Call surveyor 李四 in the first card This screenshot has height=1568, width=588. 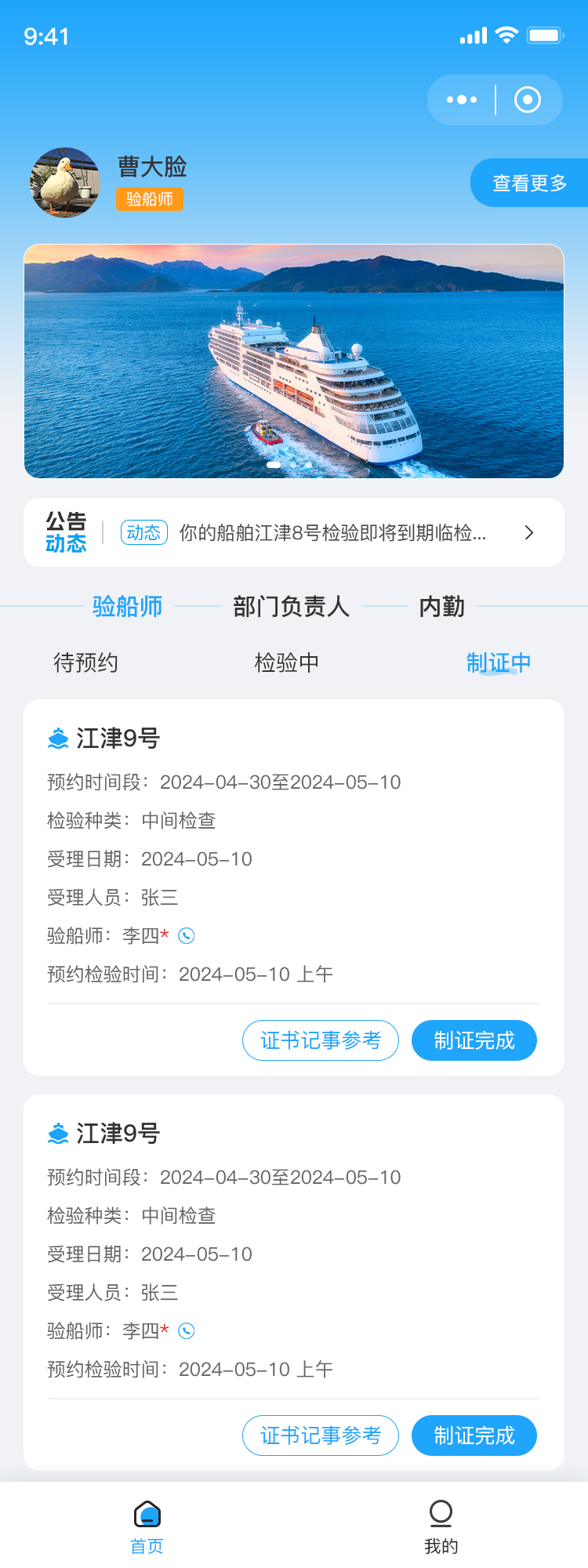(187, 935)
